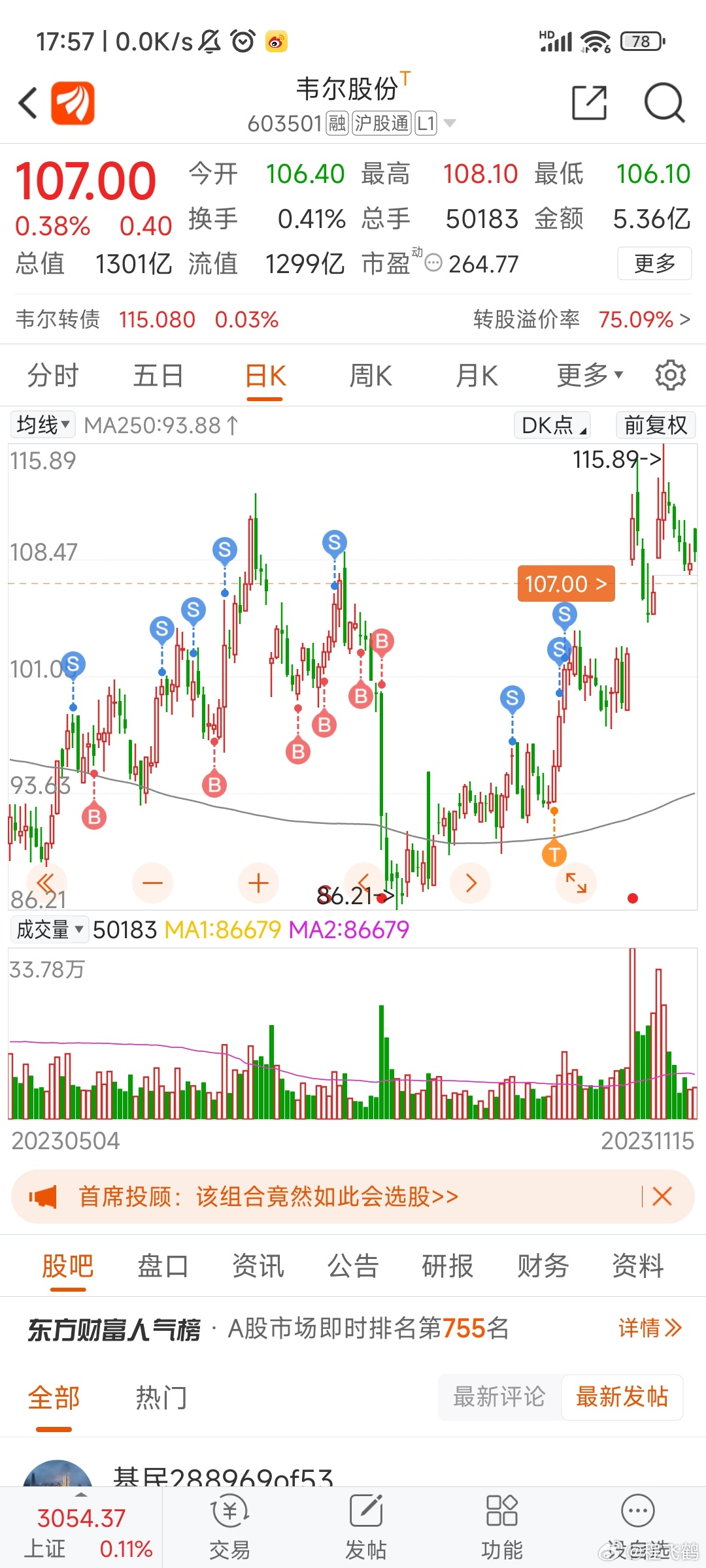
Task: Switch to 公告 tab
Action: click(353, 1266)
